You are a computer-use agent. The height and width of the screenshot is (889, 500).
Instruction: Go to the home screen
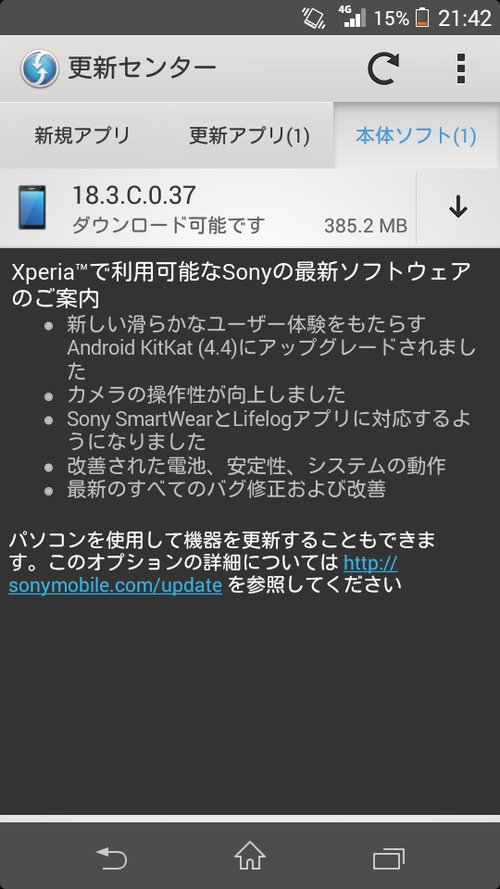pos(250,857)
